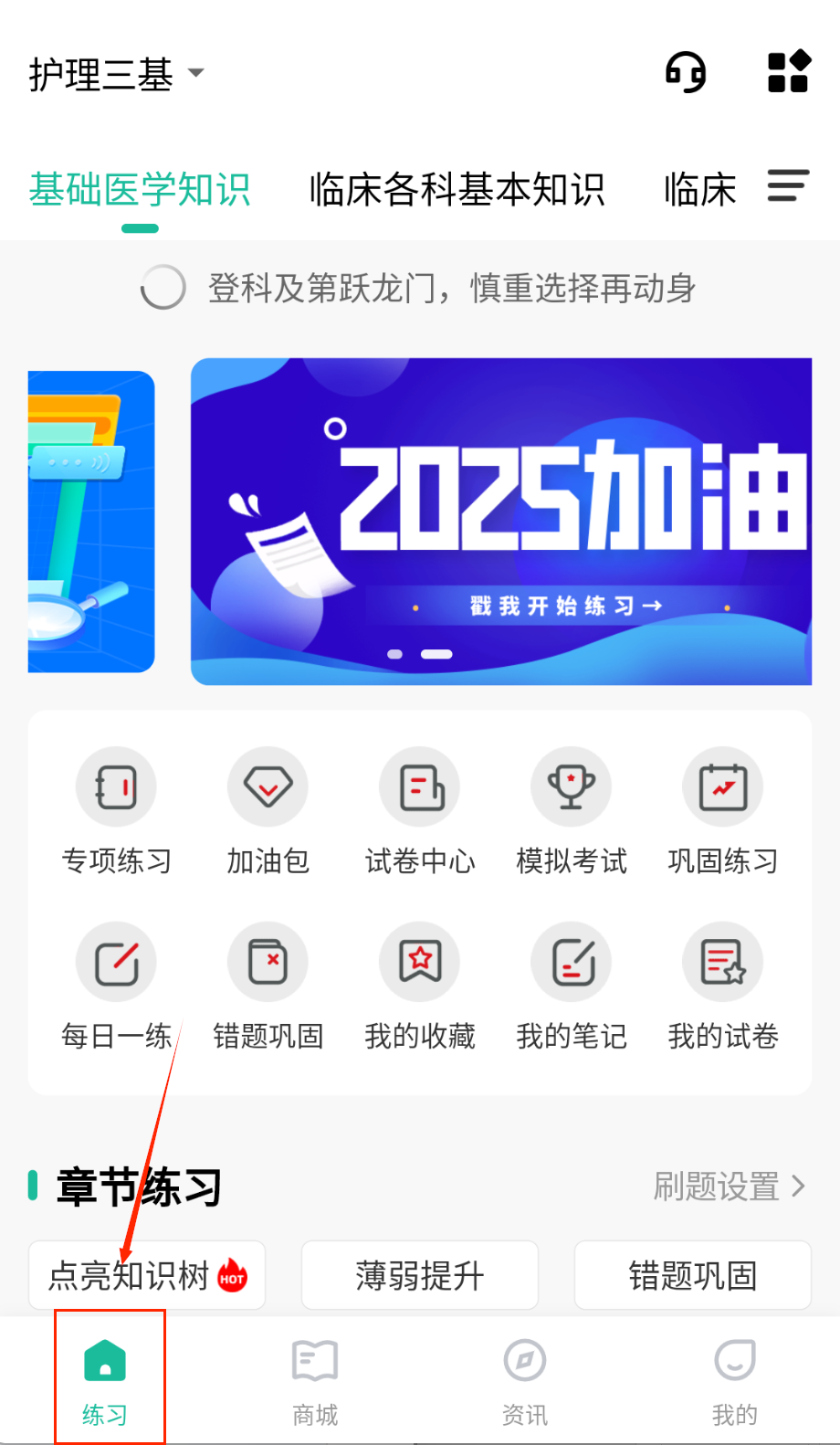
Task: Open 专项练习
Action: pos(116,809)
